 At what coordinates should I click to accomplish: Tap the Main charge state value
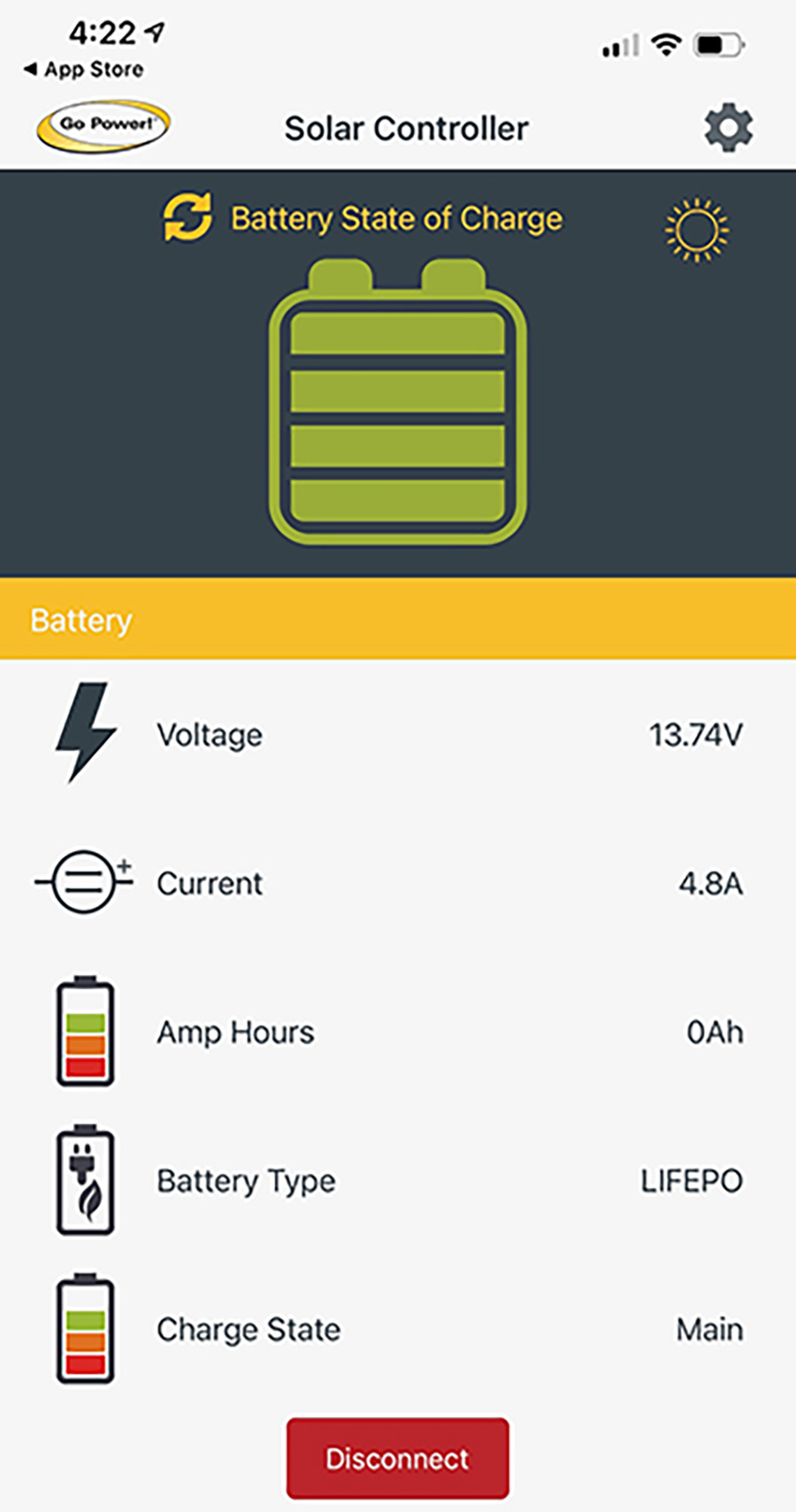pyautogui.click(x=708, y=1329)
